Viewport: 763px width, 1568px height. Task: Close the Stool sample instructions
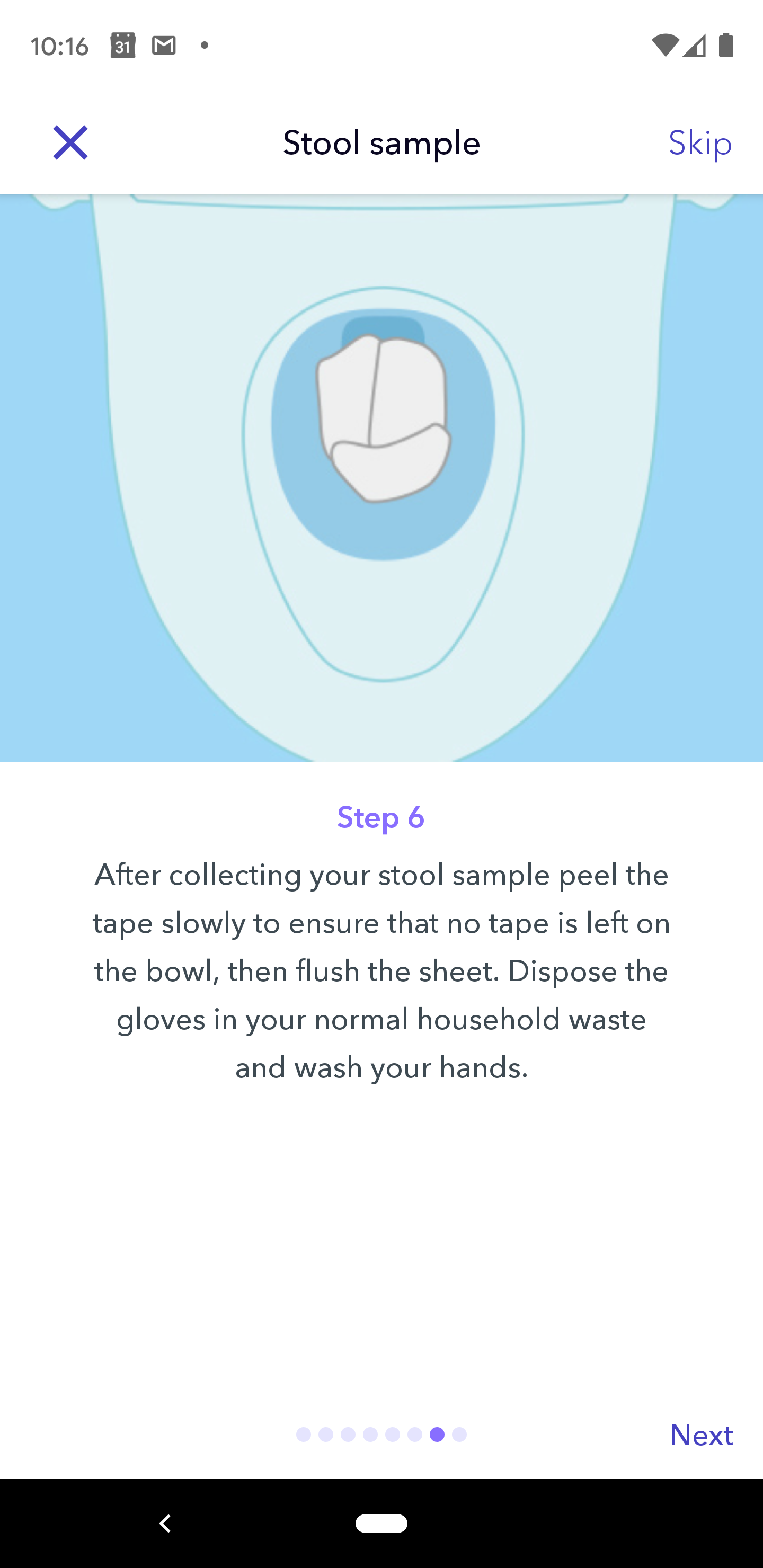[70, 143]
